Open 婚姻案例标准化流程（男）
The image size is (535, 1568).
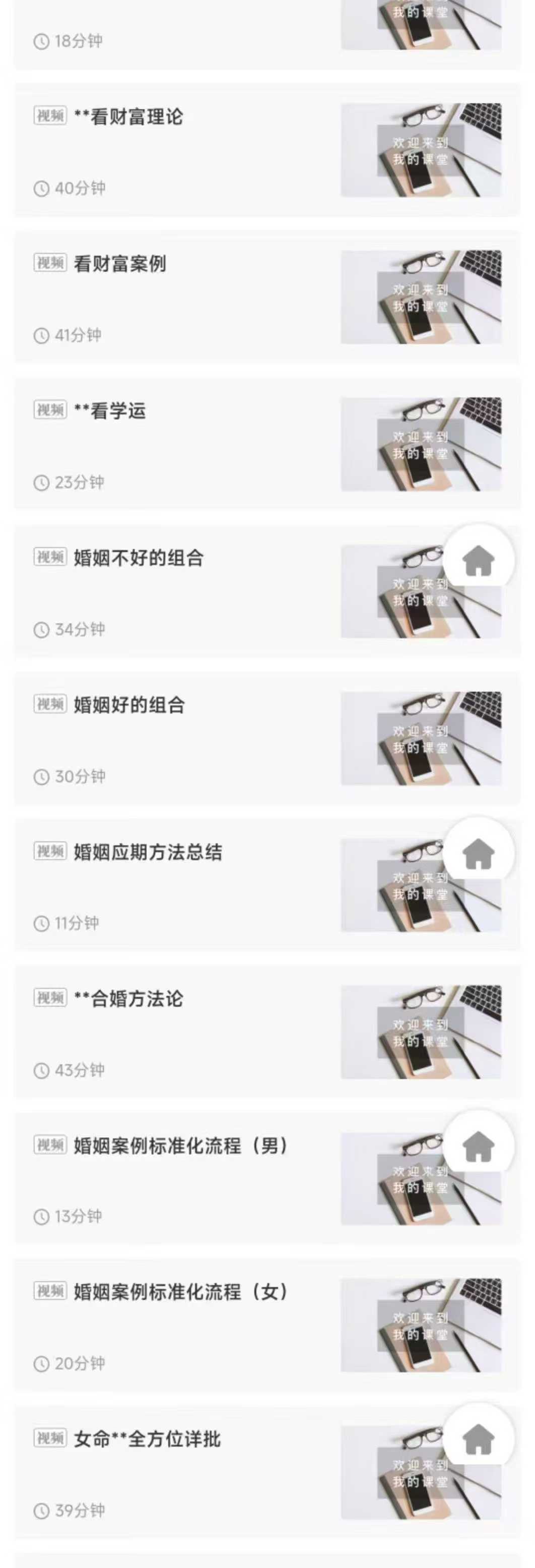click(x=180, y=1146)
